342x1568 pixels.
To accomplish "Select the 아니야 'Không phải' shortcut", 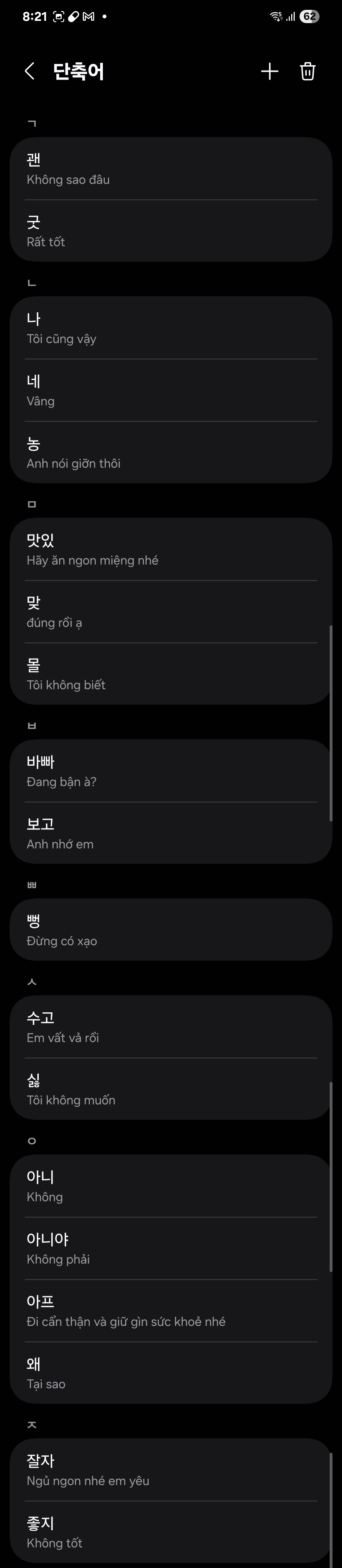I will [x=171, y=1248].
